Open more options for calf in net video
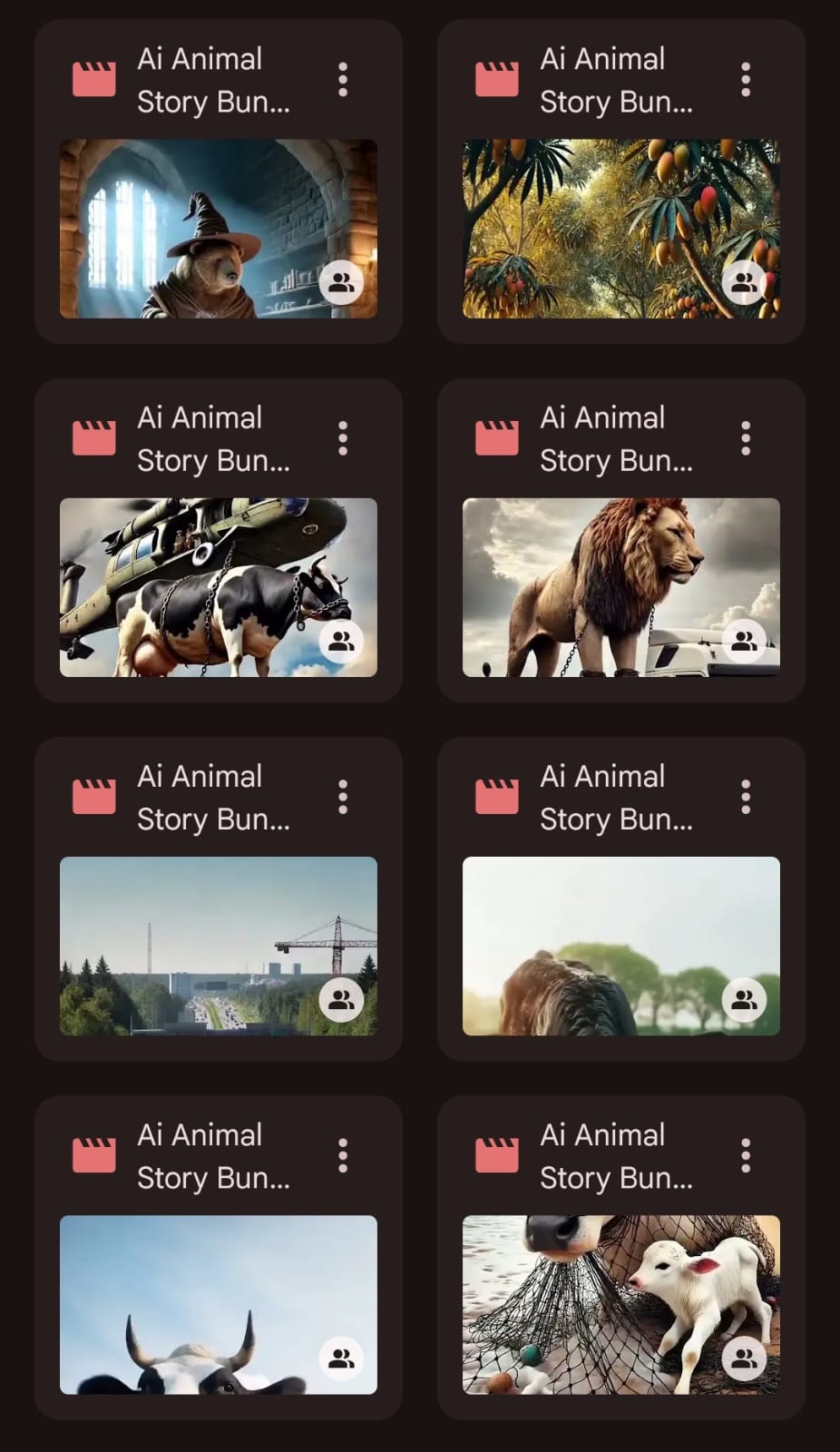Screen dimensions: 840x1452 746,1155
